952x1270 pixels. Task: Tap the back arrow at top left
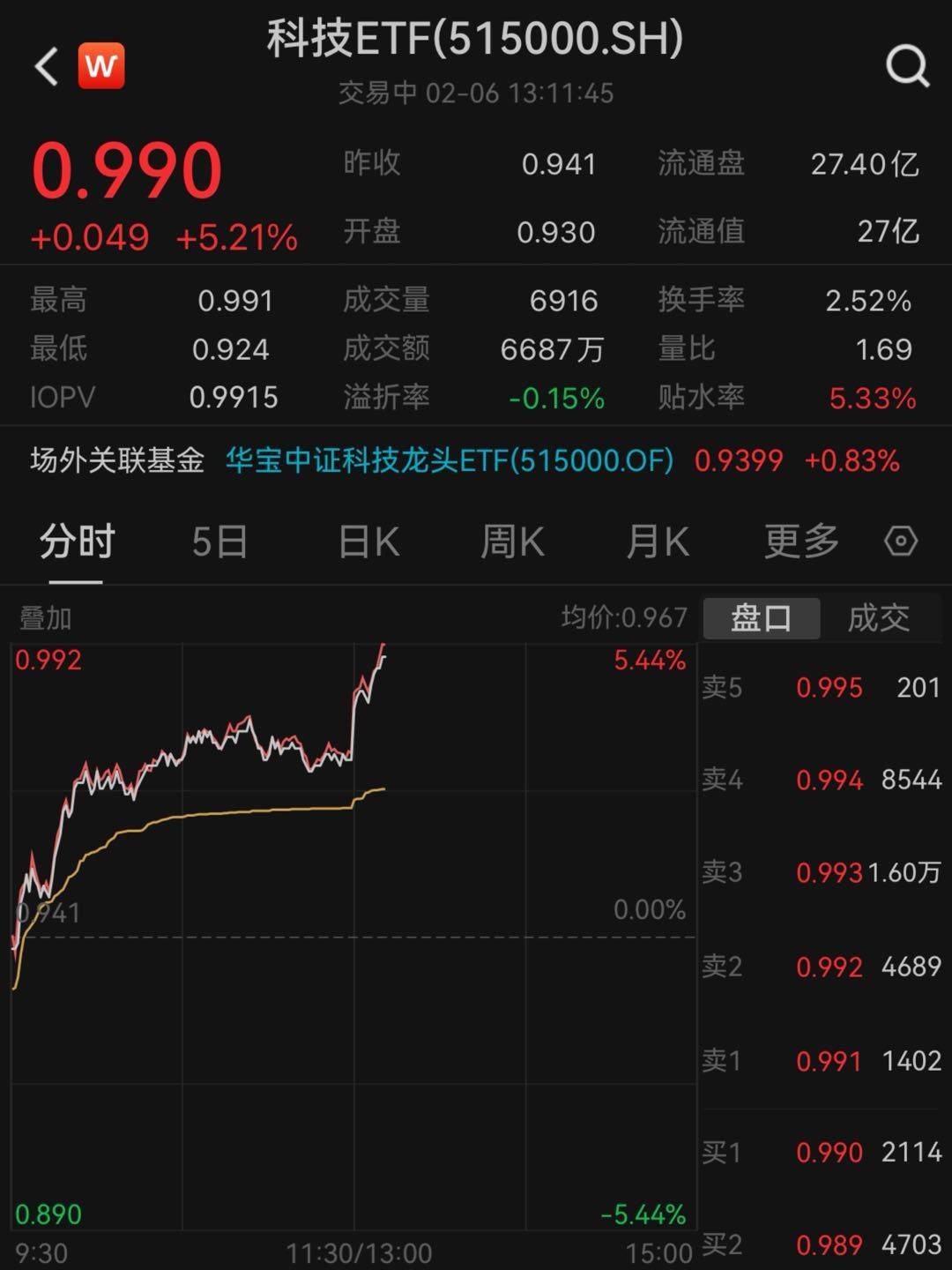click(42, 67)
